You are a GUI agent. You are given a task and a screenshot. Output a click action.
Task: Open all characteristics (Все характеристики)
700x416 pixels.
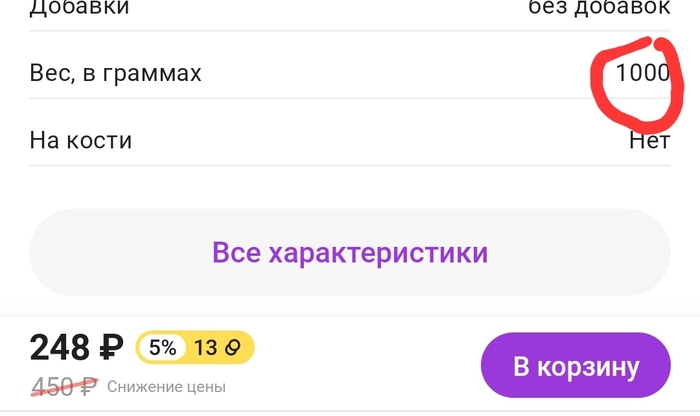pos(349,252)
